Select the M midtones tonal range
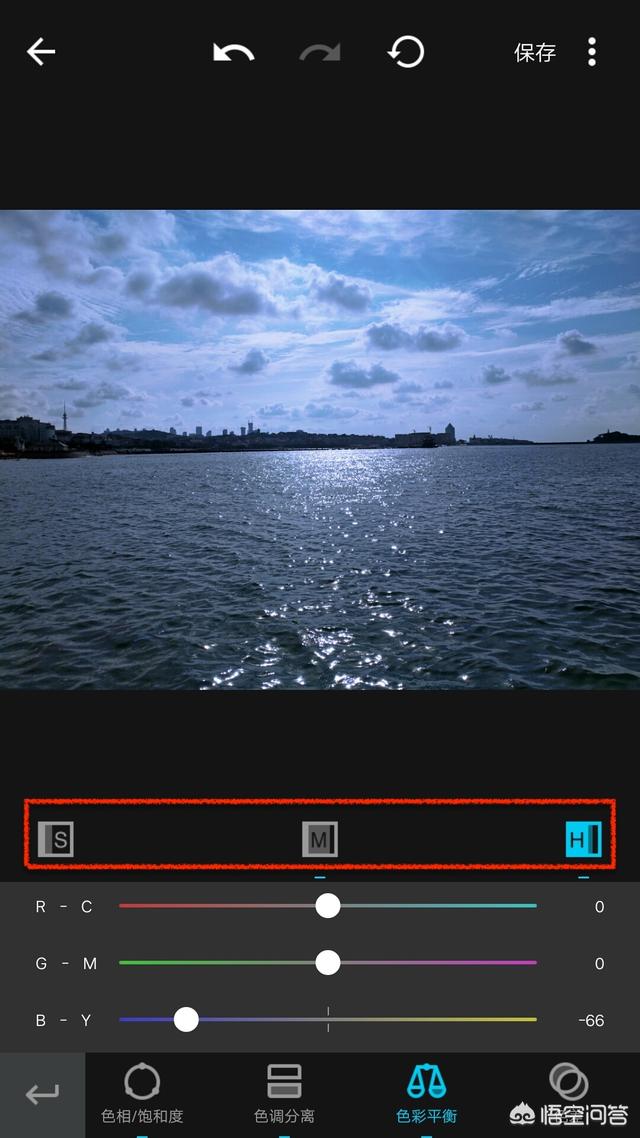The width and height of the screenshot is (640, 1138). (320, 839)
